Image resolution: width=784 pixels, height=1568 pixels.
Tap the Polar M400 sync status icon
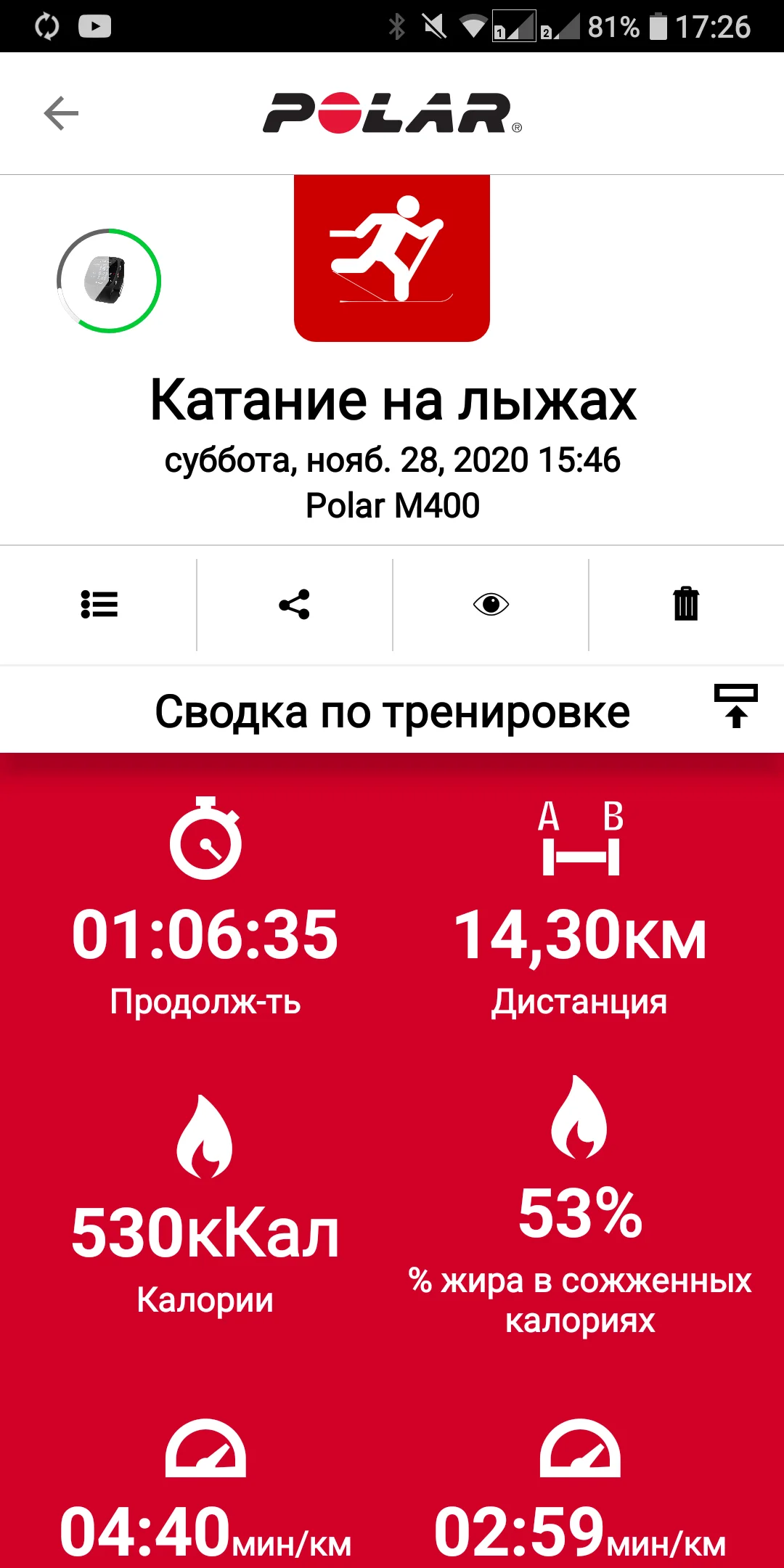109,281
